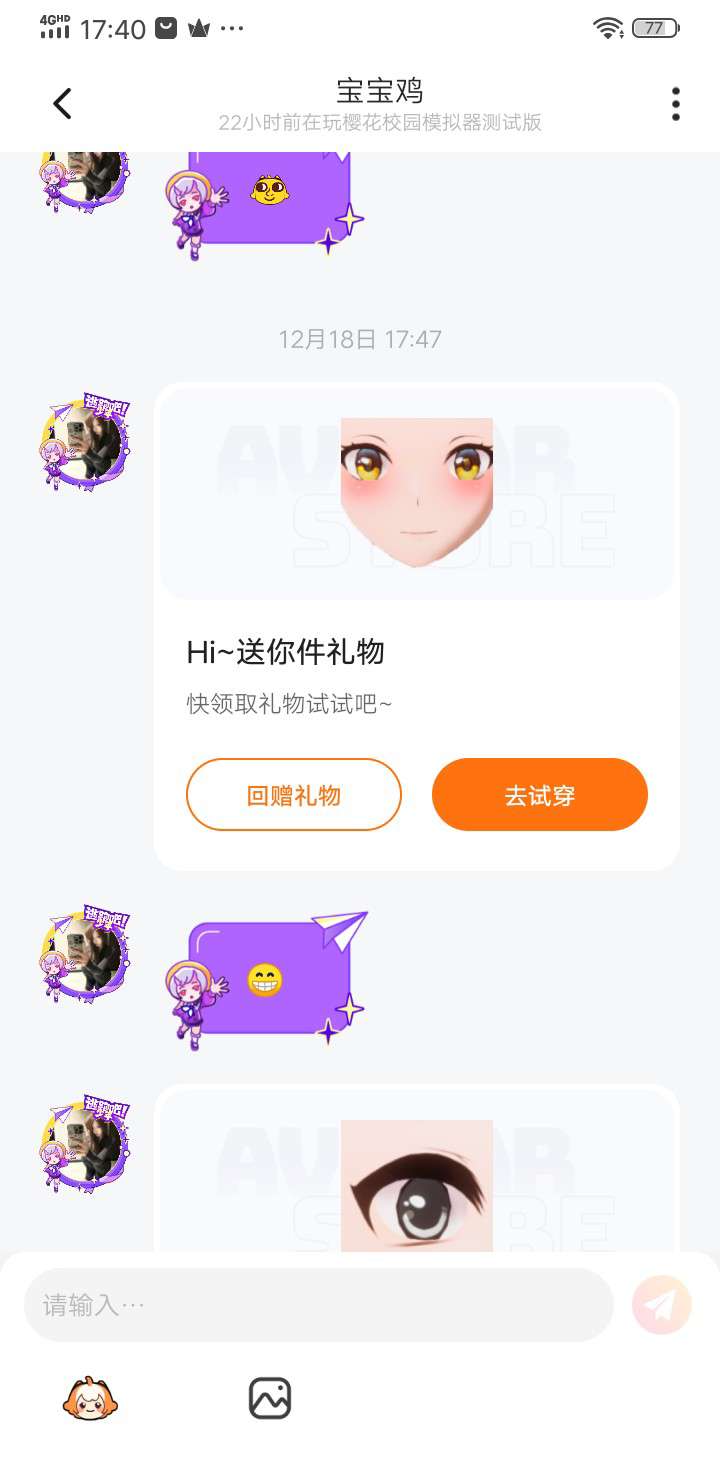
Task: Send the message with the paper plane
Action: click(x=661, y=1305)
